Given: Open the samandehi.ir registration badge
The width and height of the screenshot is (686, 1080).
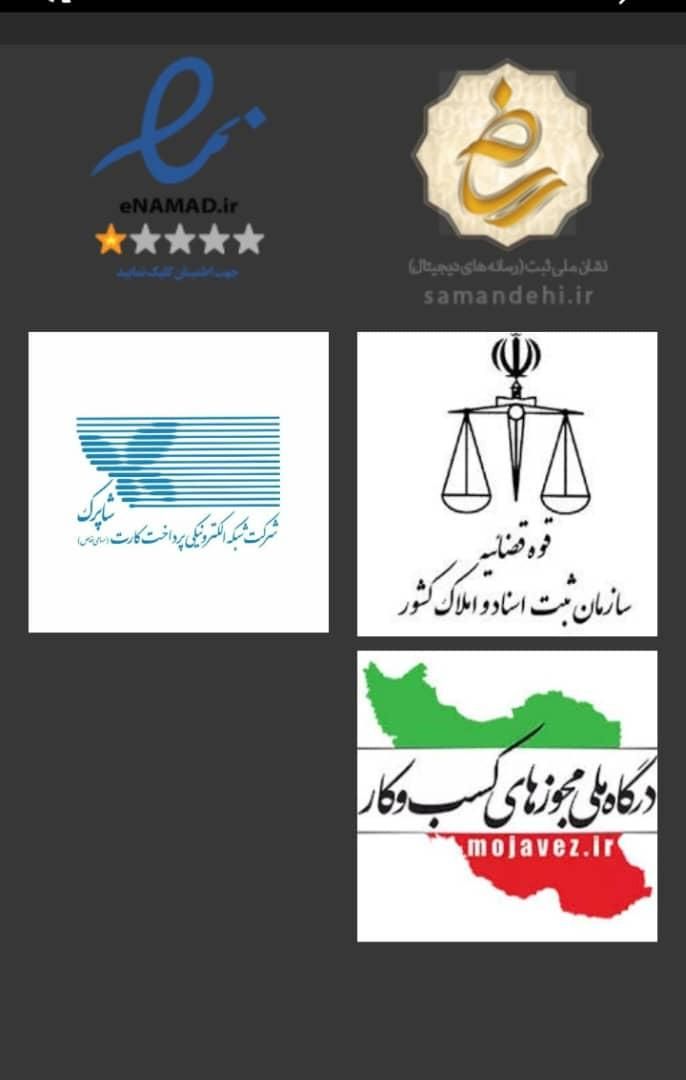Looking at the screenshot, I should coord(508,180).
